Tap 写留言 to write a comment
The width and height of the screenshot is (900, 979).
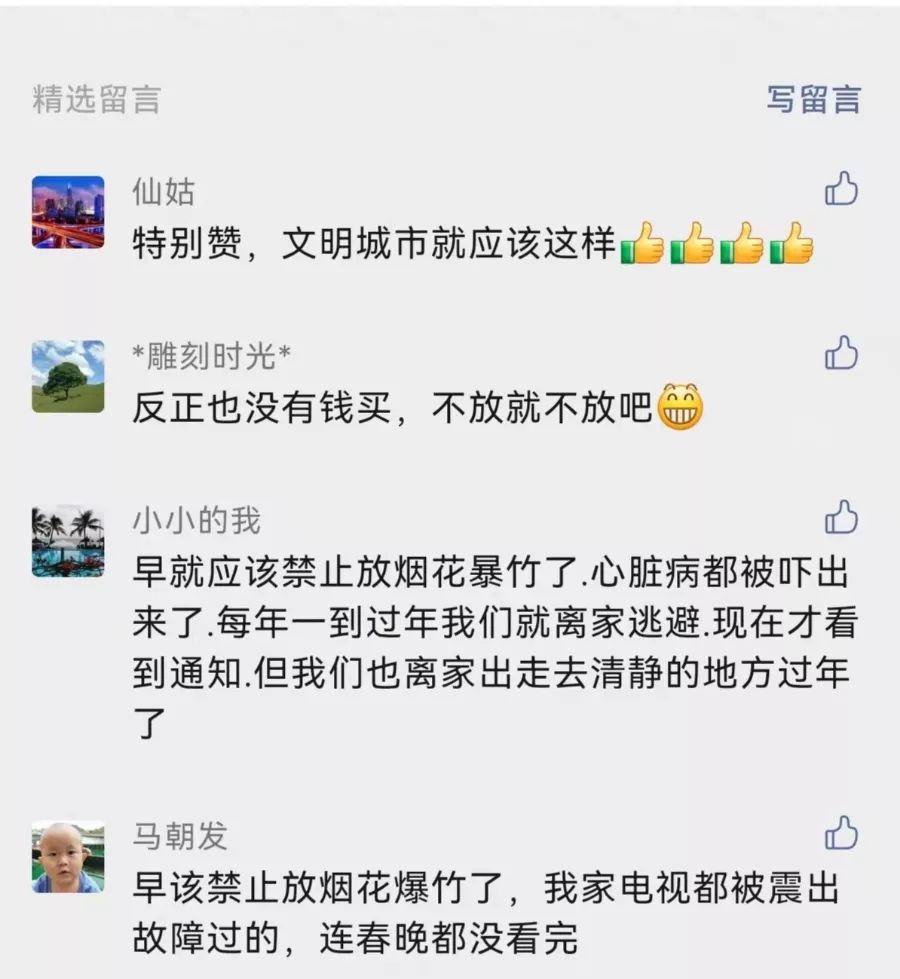[813, 99]
